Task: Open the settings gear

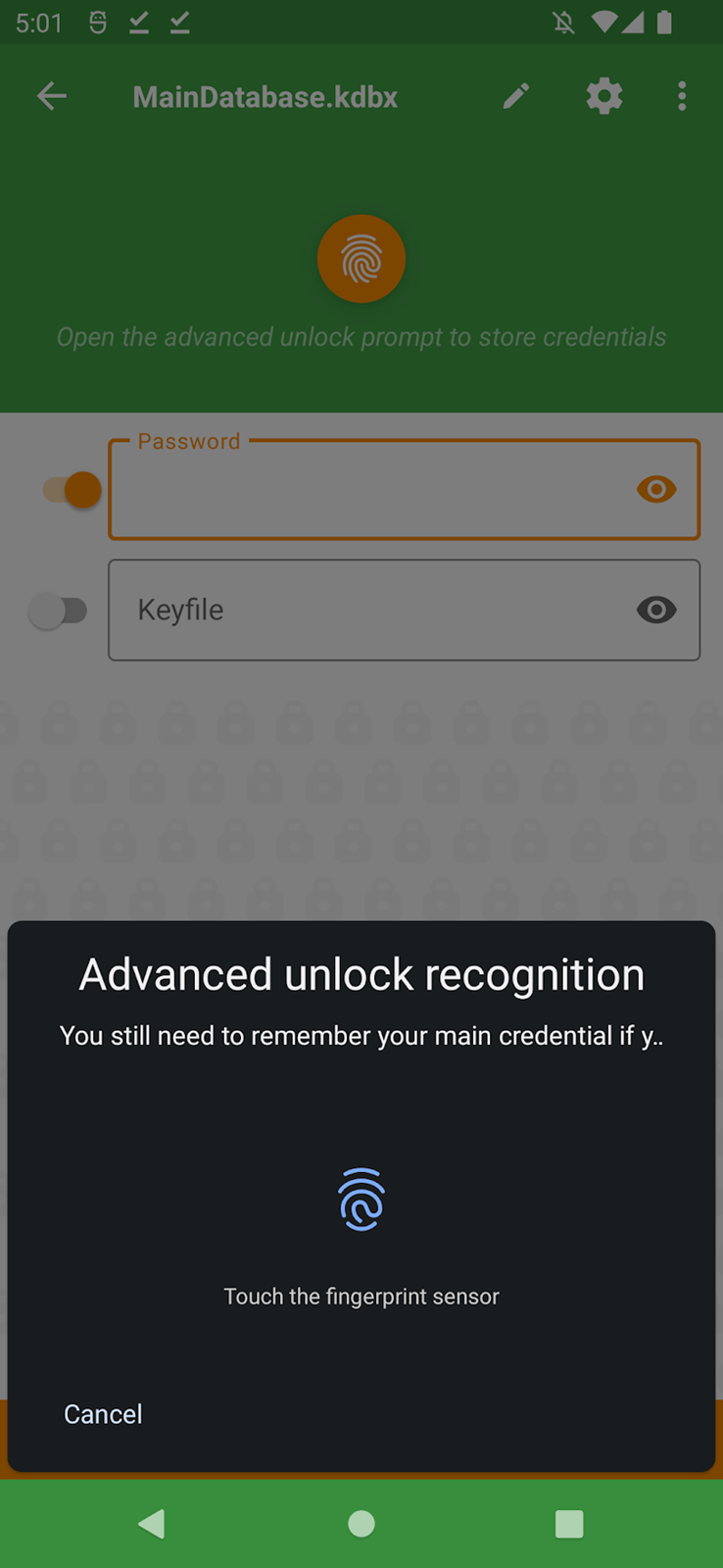Action: coord(604,96)
